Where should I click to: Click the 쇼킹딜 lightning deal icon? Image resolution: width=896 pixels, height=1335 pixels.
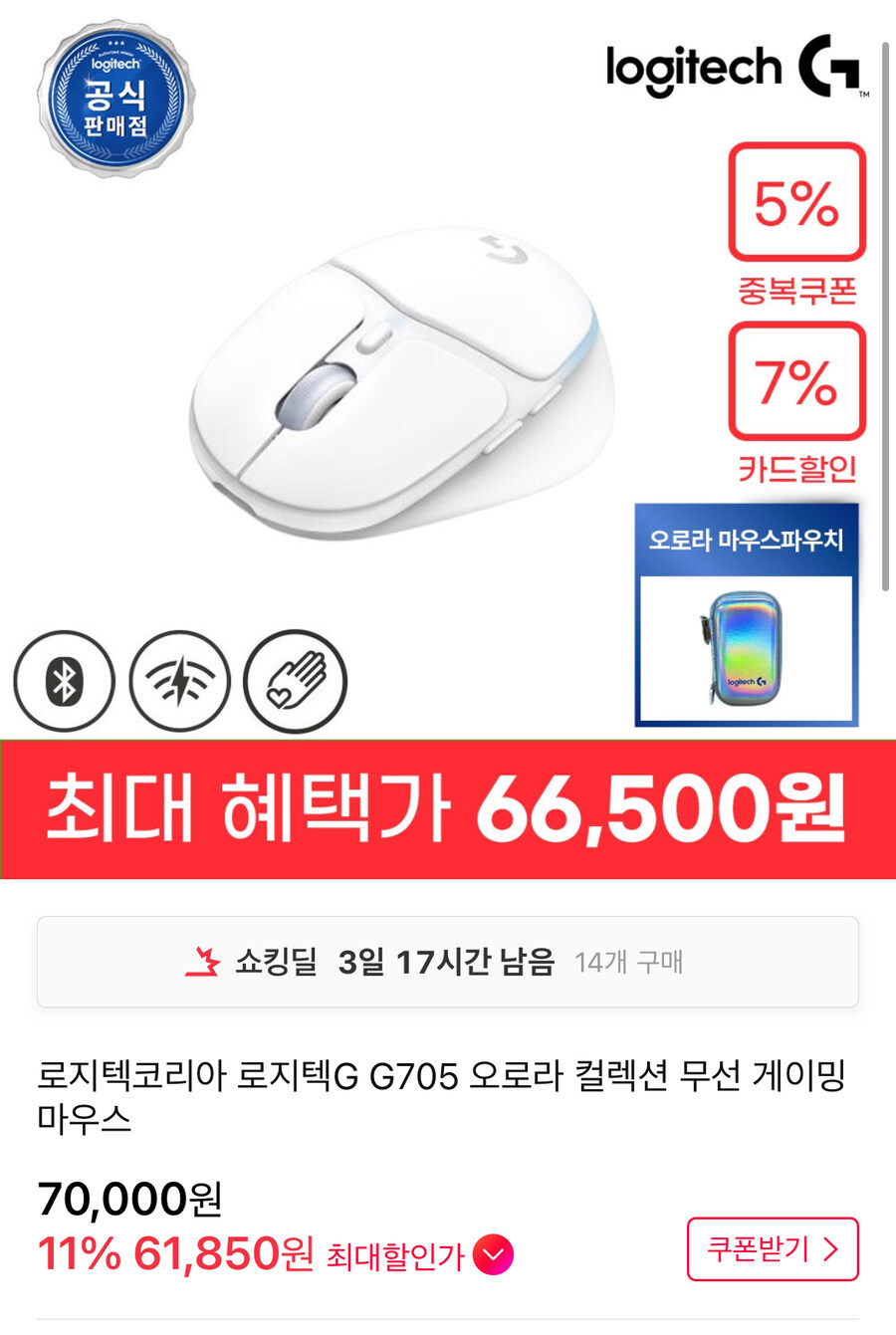coord(204,962)
